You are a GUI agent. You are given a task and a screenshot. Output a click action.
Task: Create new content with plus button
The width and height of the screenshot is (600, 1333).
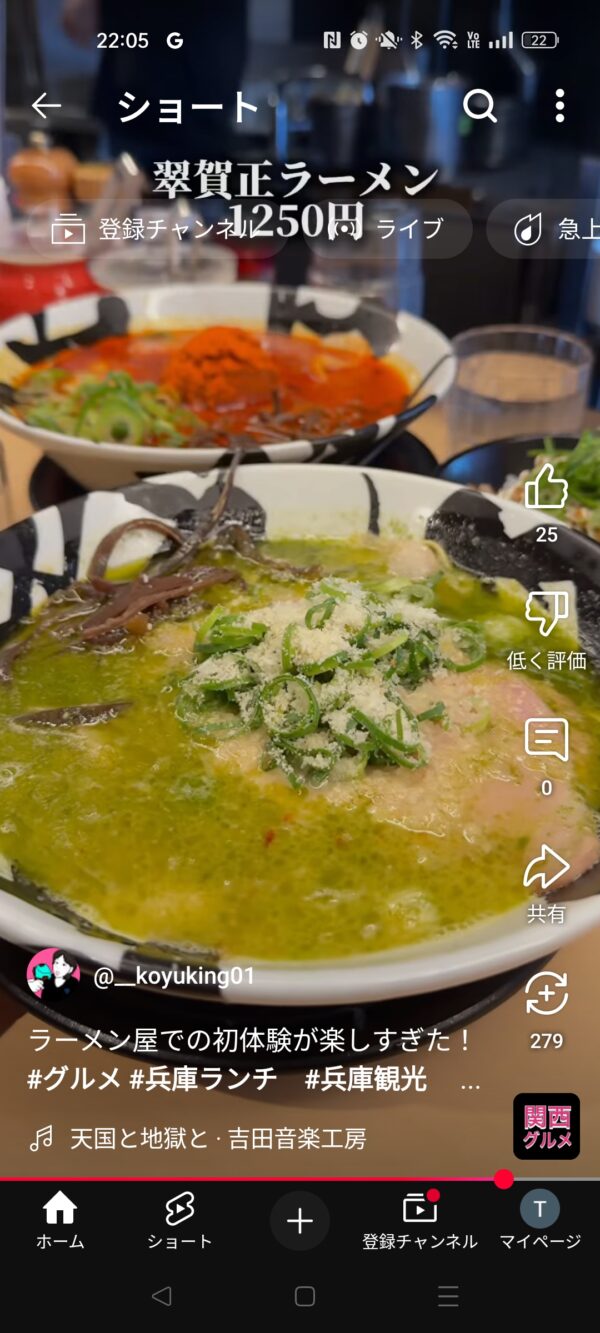(x=300, y=1221)
